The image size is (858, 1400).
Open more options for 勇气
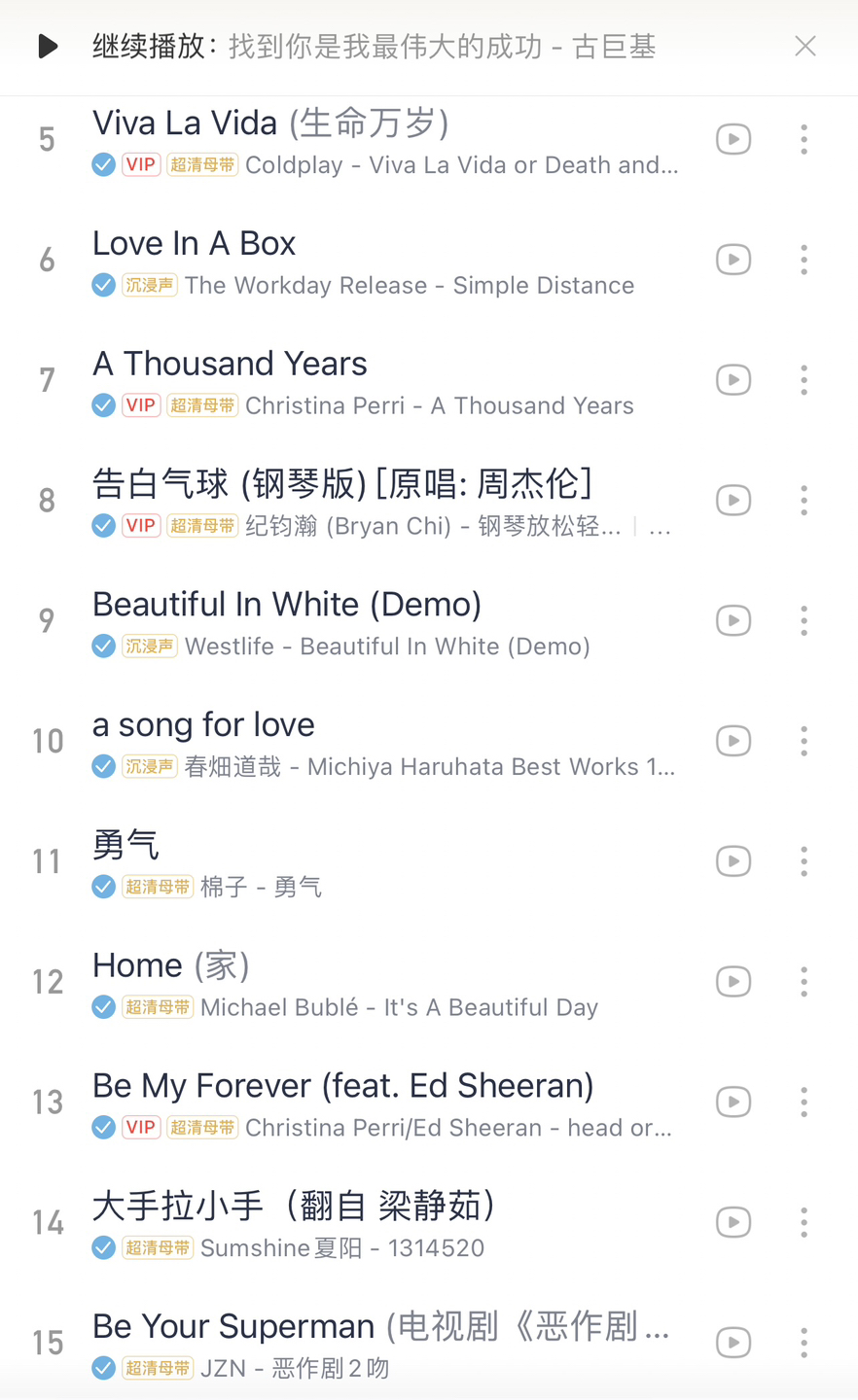click(804, 861)
